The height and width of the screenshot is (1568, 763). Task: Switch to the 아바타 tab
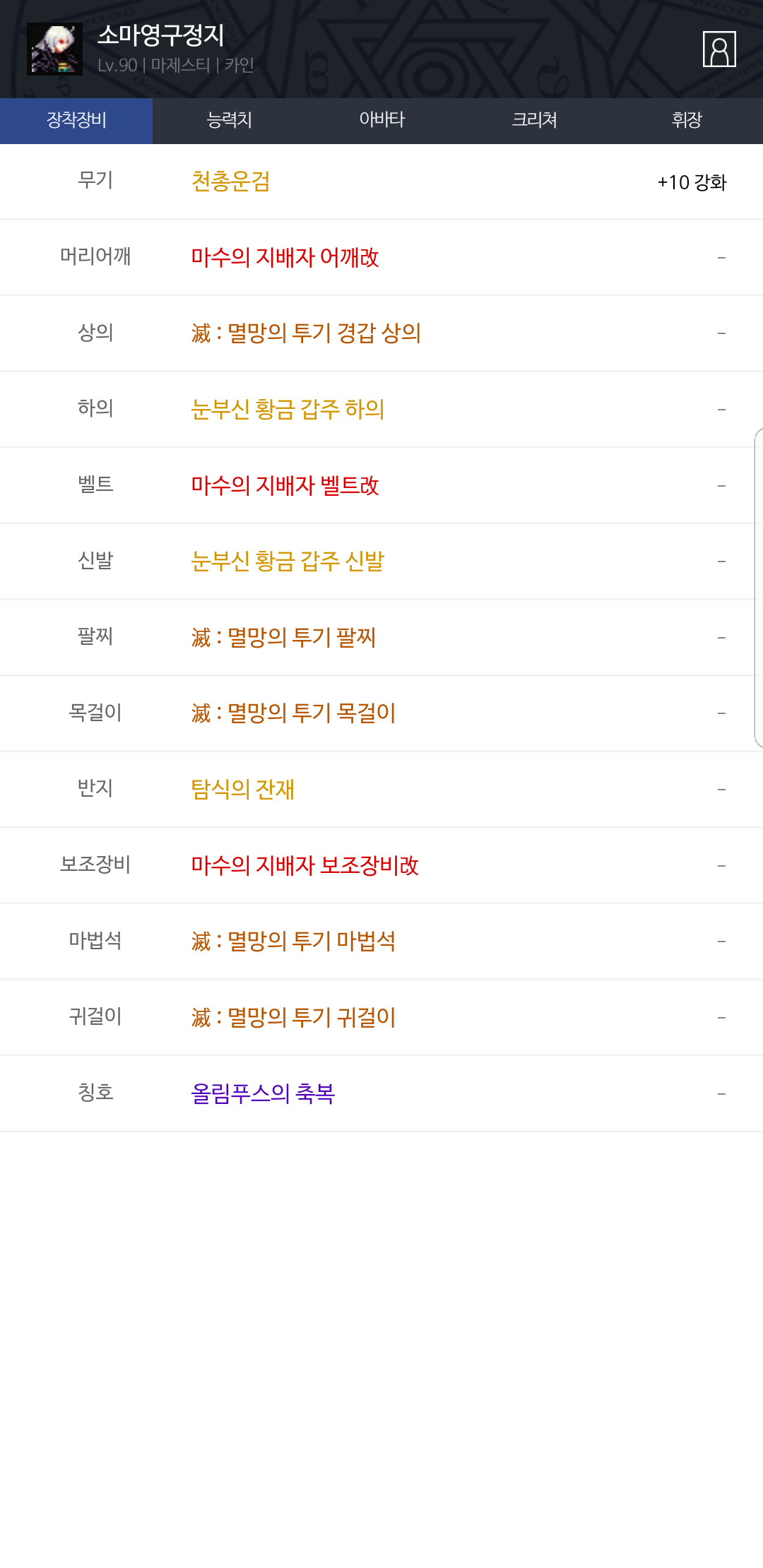click(381, 121)
